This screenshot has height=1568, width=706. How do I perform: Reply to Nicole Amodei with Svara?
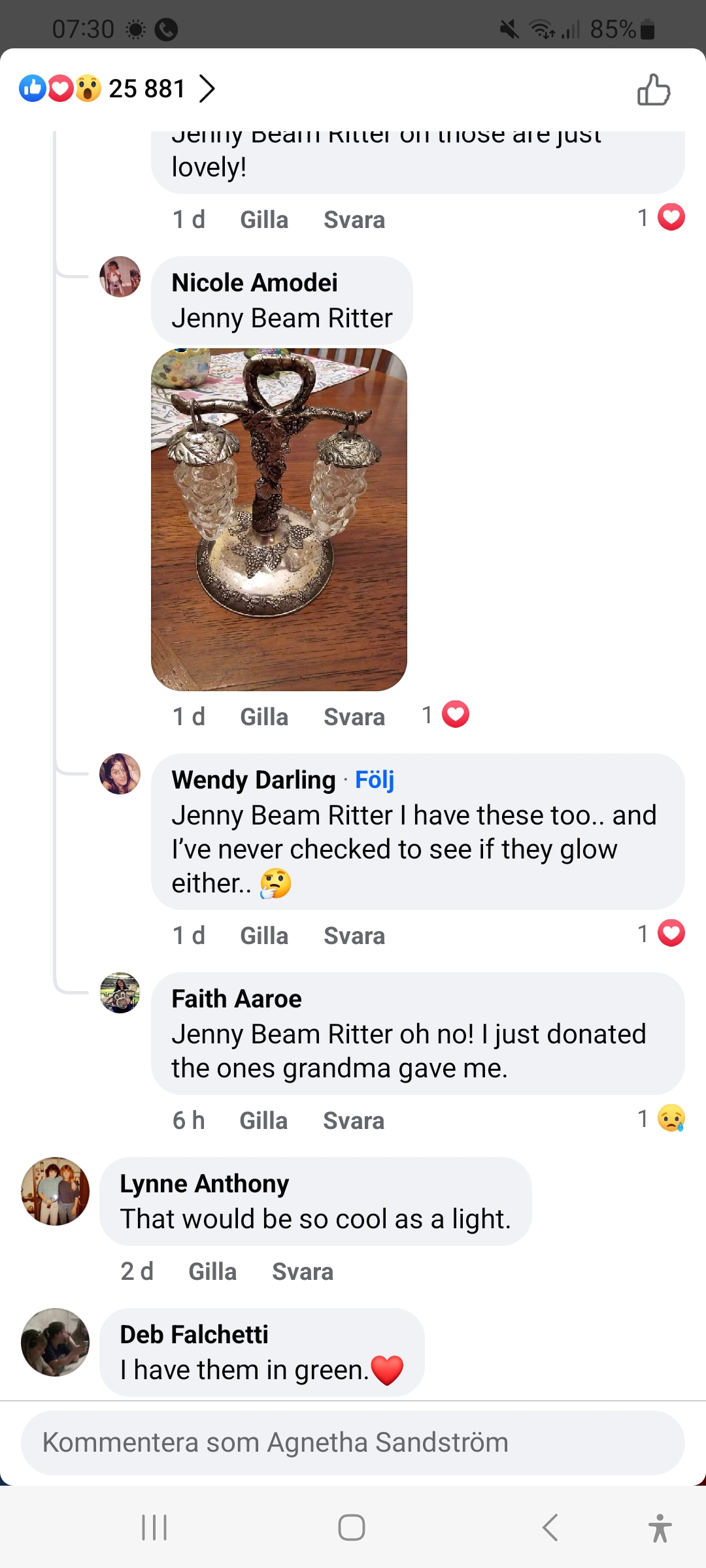pyautogui.click(x=354, y=717)
